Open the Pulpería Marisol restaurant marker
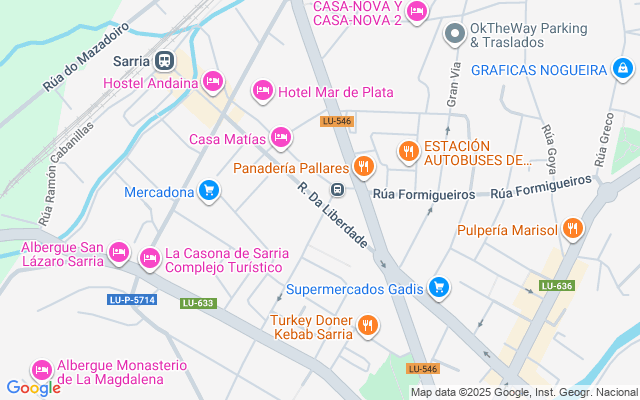The image size is (640, 400). (x=573, y=229)
